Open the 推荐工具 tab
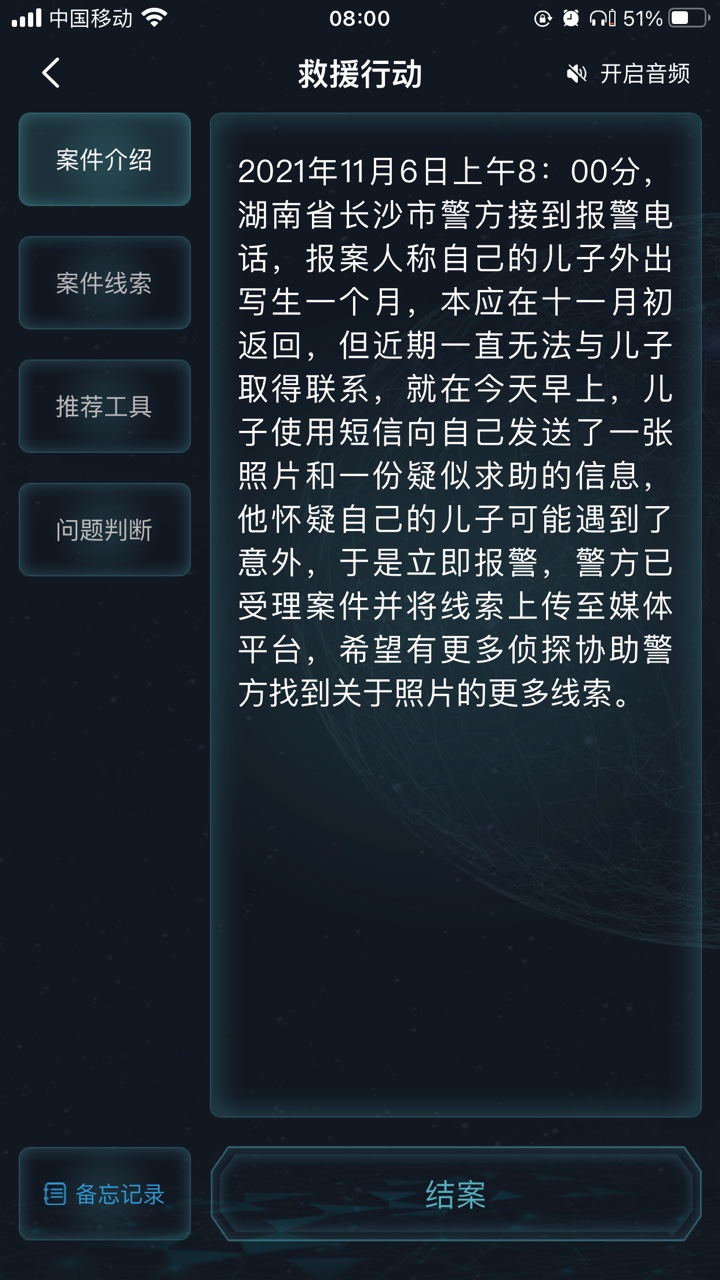The height and width of the screenshot is (1280, 720). (x=104, y=407)
